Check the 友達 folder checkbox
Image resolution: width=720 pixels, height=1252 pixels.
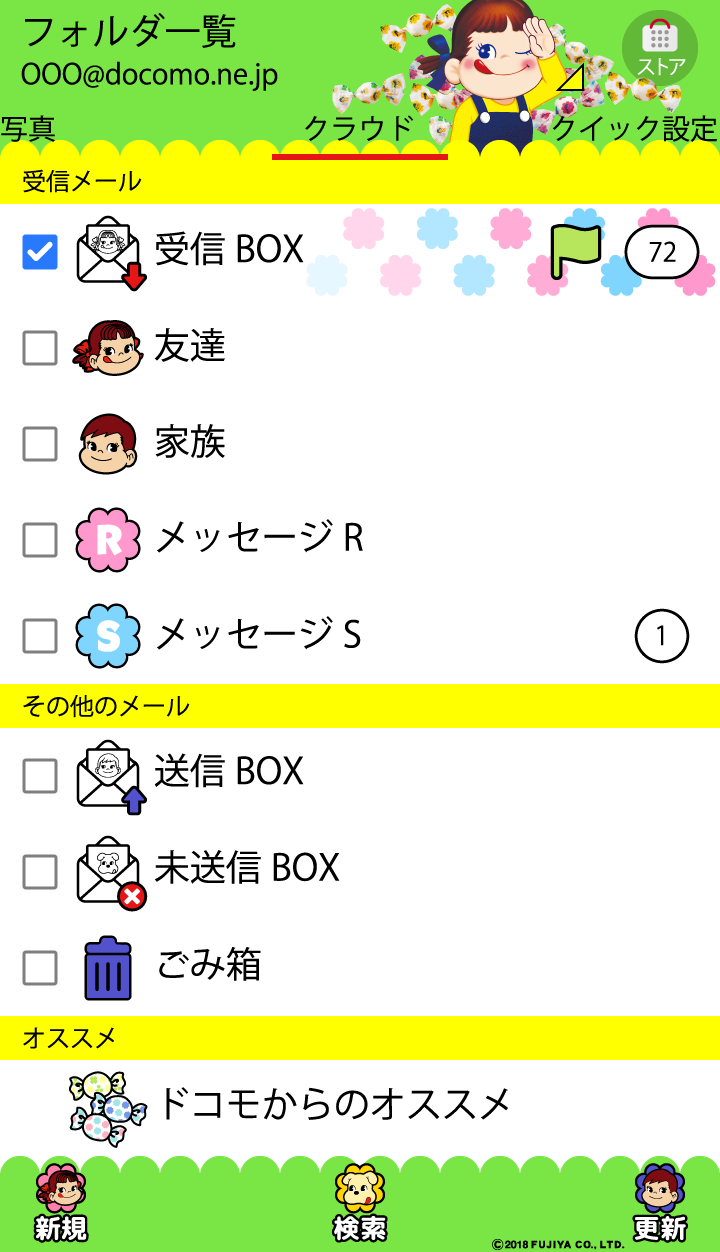[x=40, y=348]
